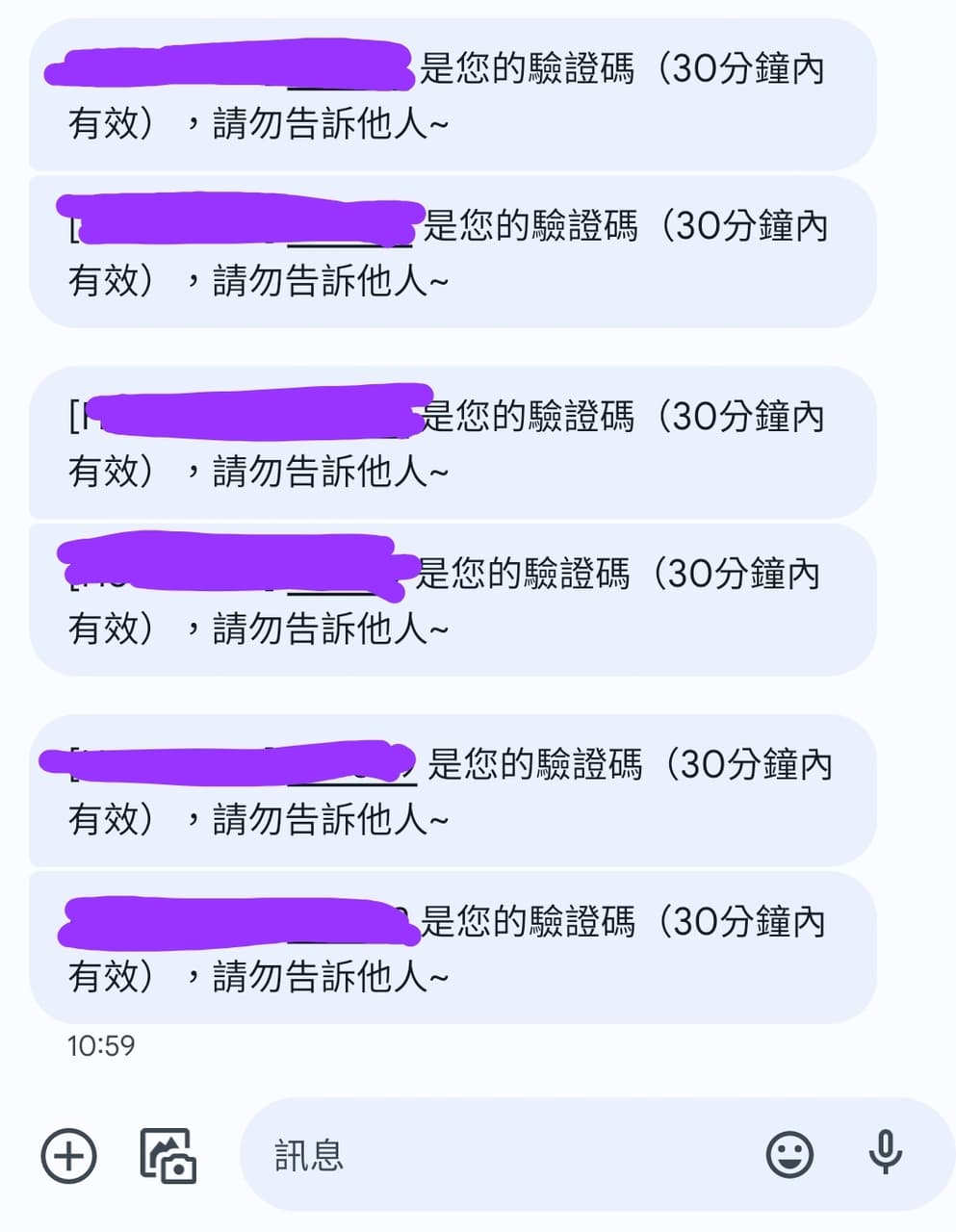Select the camera overlay on the photos icon

click(x=178, y=1168)
